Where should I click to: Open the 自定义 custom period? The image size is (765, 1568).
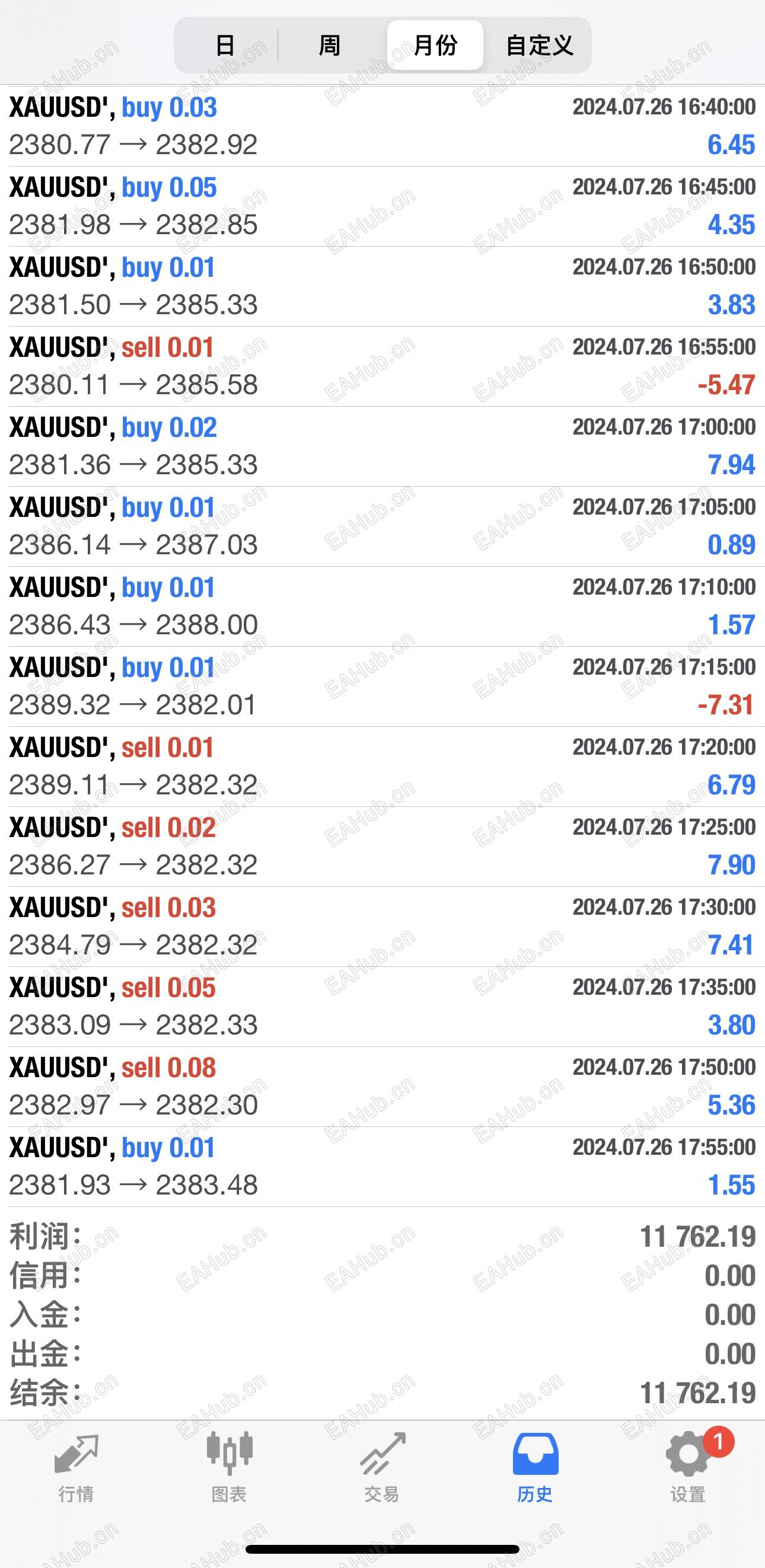(540, 45)
